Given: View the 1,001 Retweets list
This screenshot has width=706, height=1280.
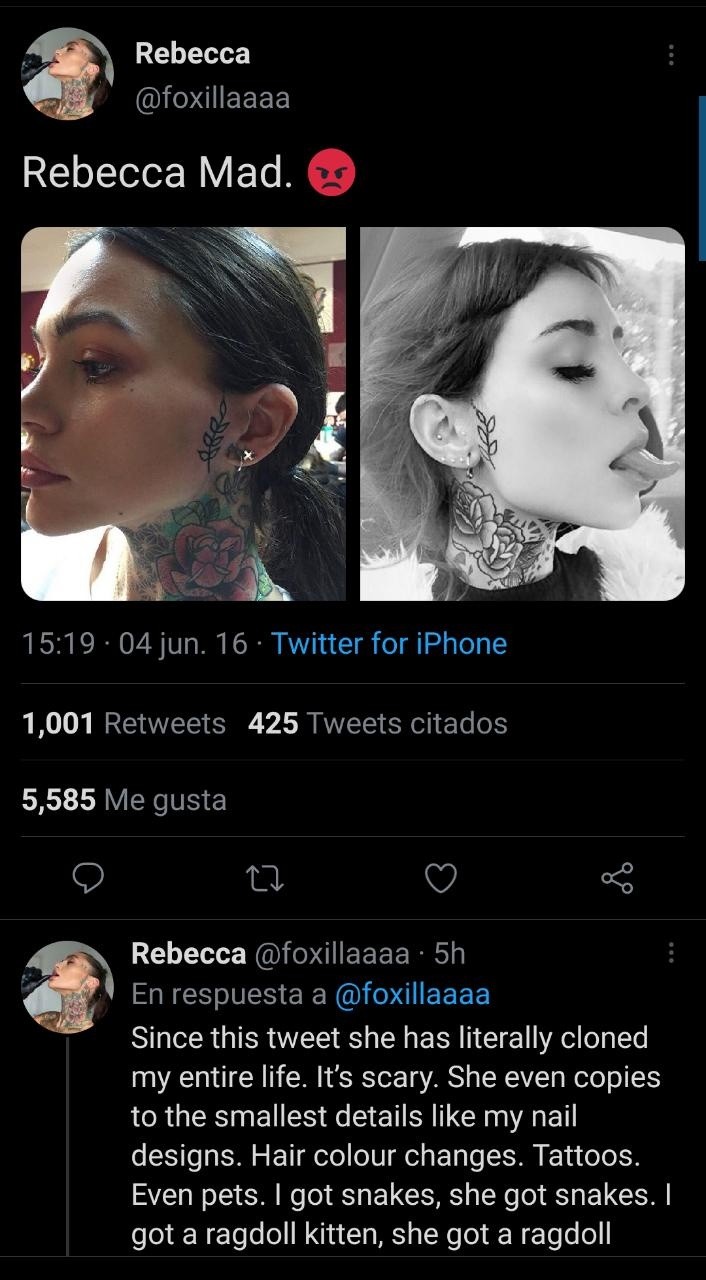Looking at the screenshot, I should 124,723.
